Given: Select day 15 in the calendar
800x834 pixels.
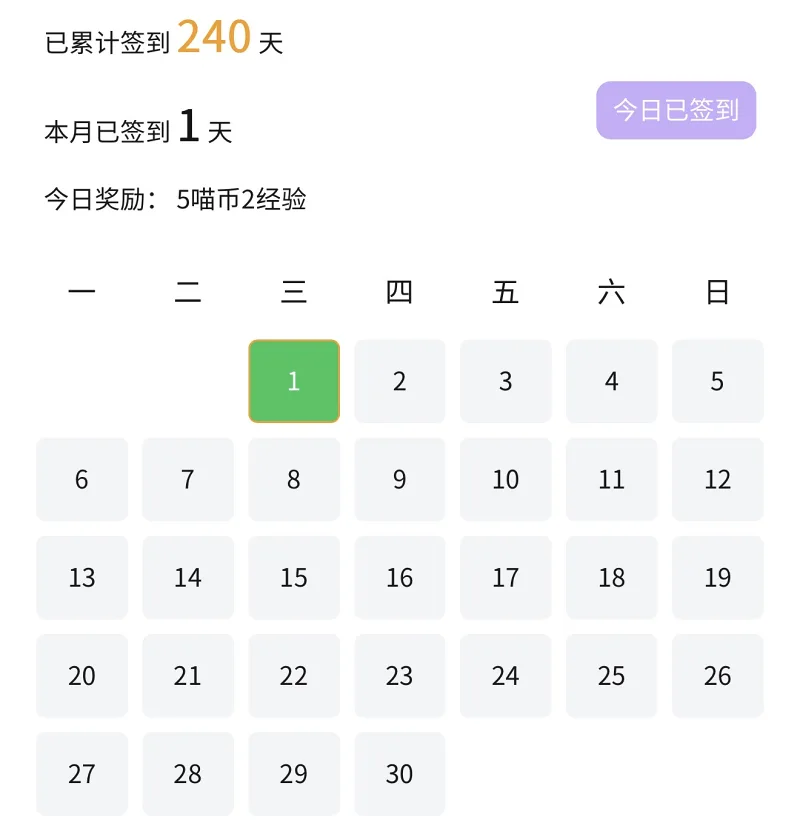Looking at the screenshot, I should [x=294, y=577].
